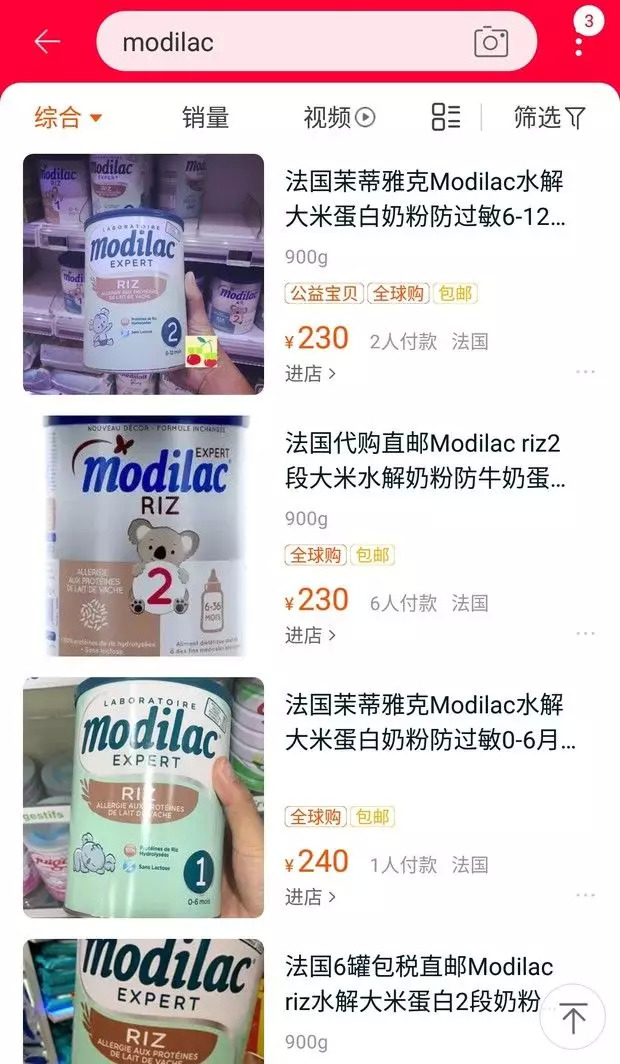Open the 筛选 filter panel

(x=549, y=118)
